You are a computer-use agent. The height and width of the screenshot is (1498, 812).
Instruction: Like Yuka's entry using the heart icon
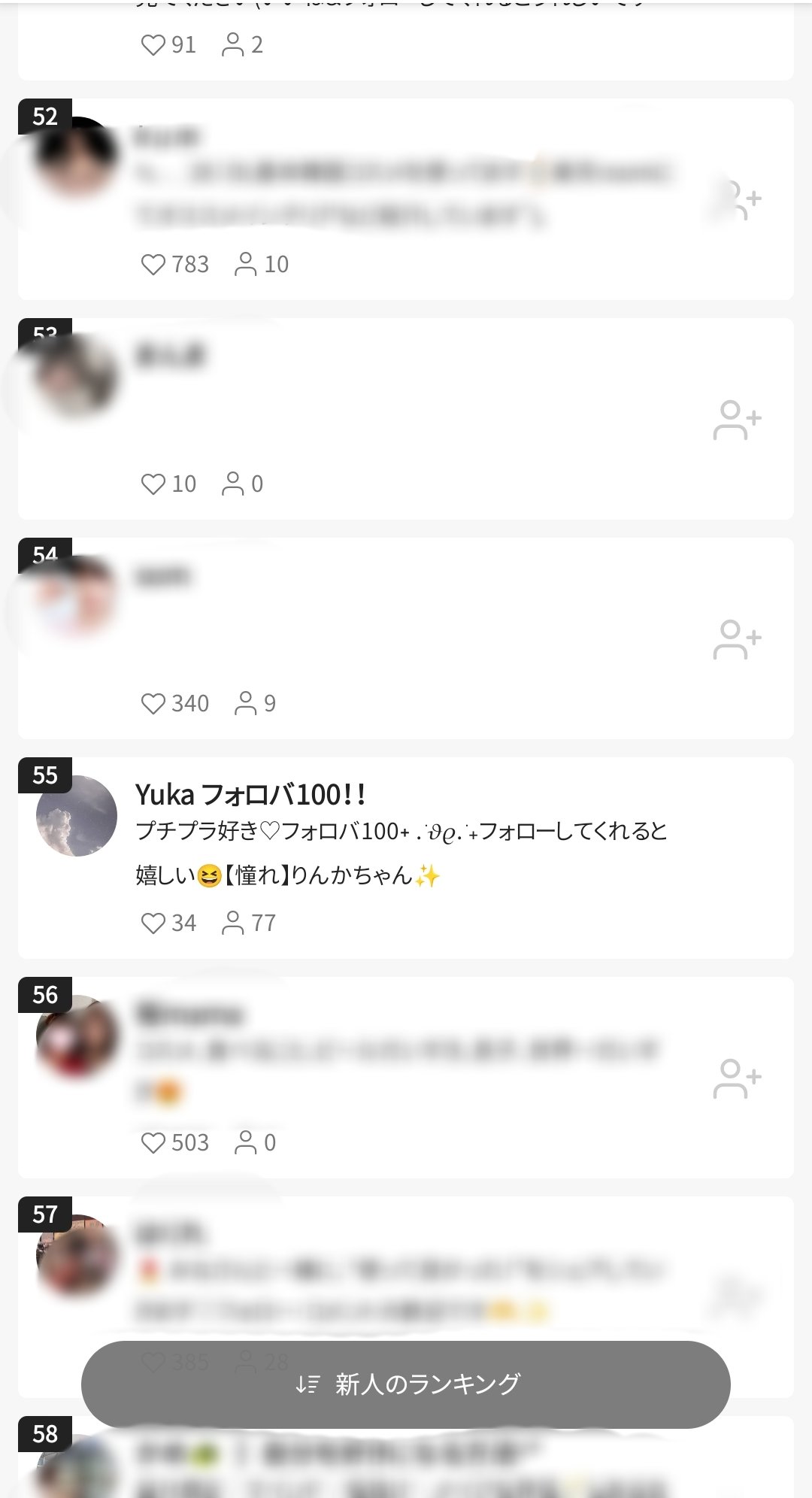point(153,922)
